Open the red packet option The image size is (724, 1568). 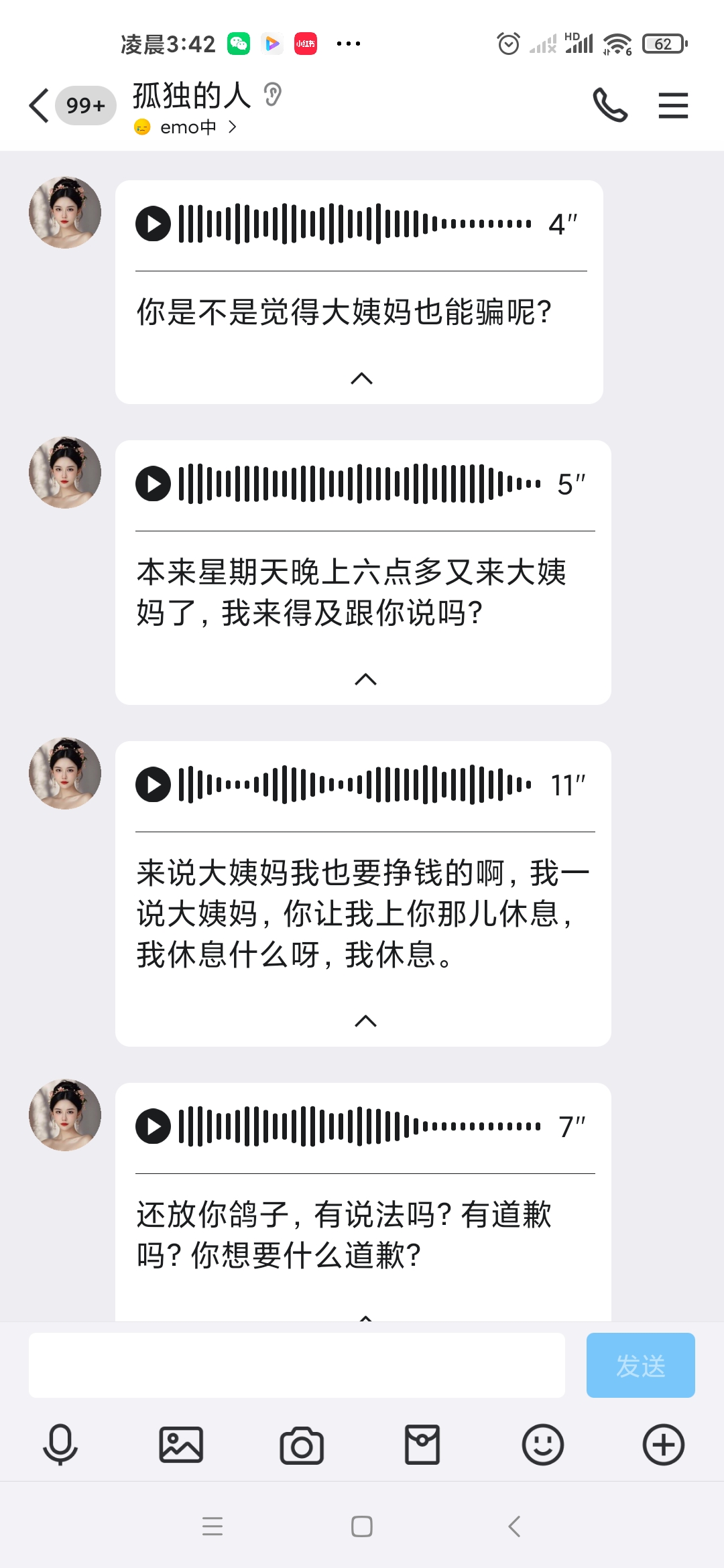(422, 1445)
